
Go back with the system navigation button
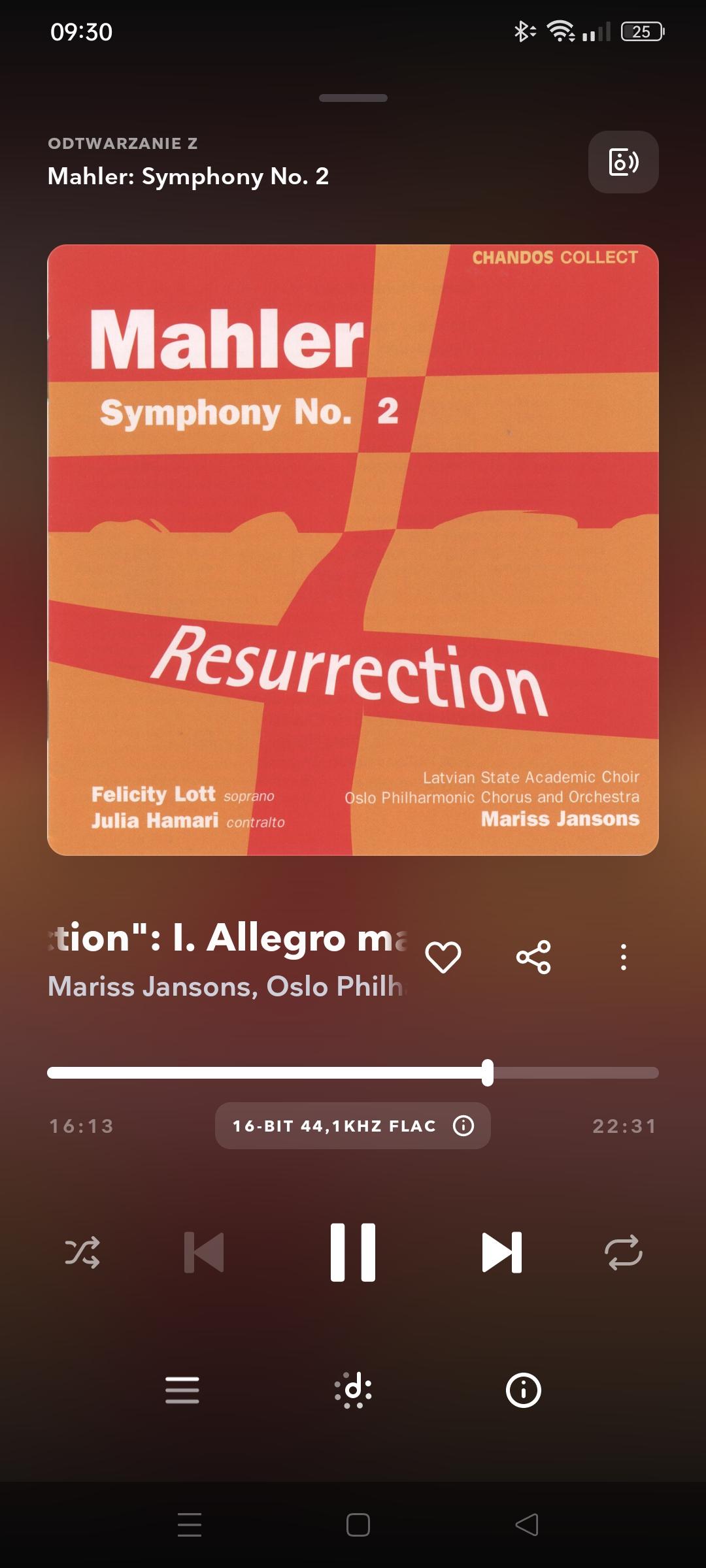[x=527, y=1525]
